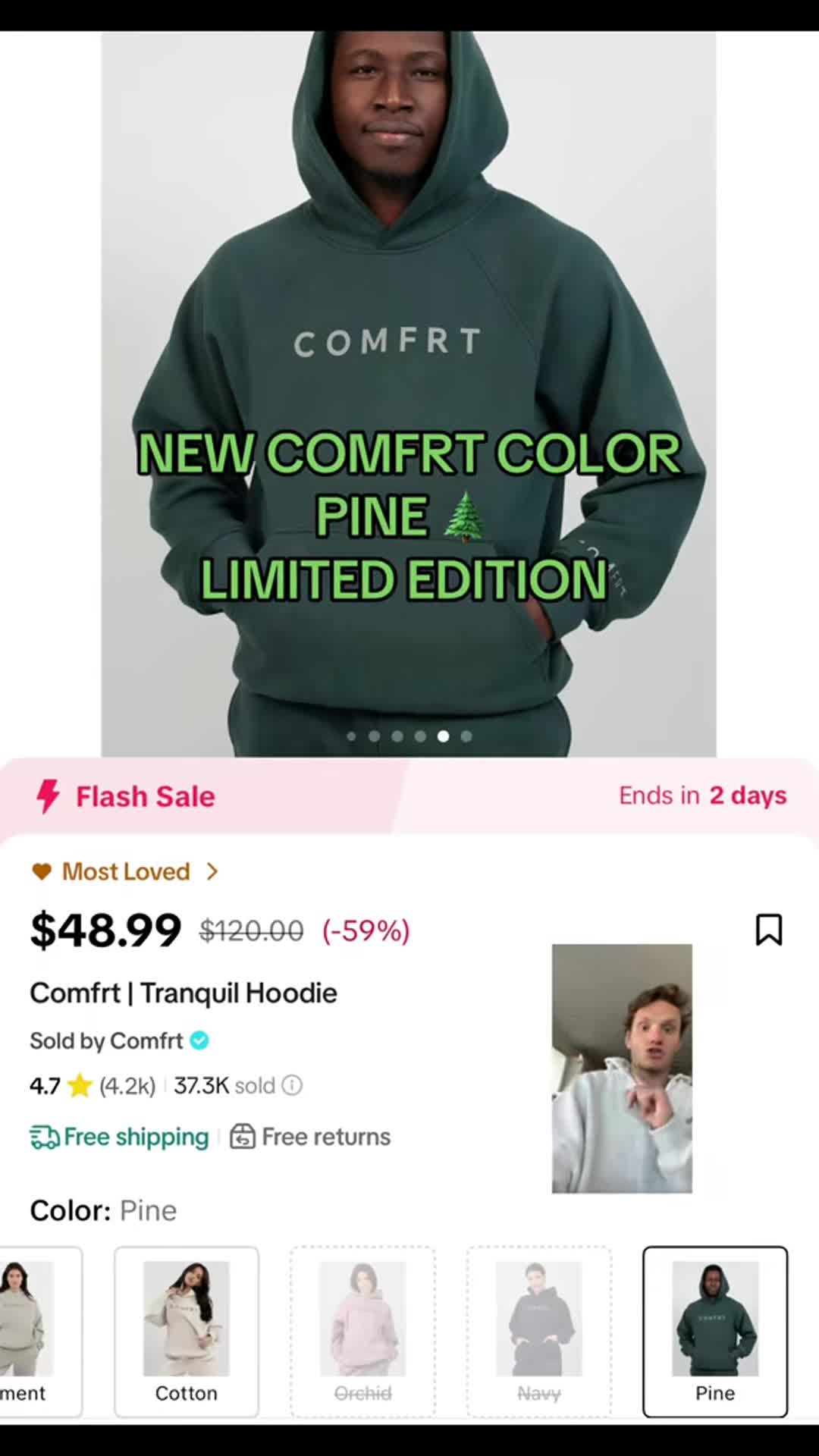Open the Most Loved ranking link
Image resolution: width=819 pixels, height=1456 pixels.
click(125, 872)
